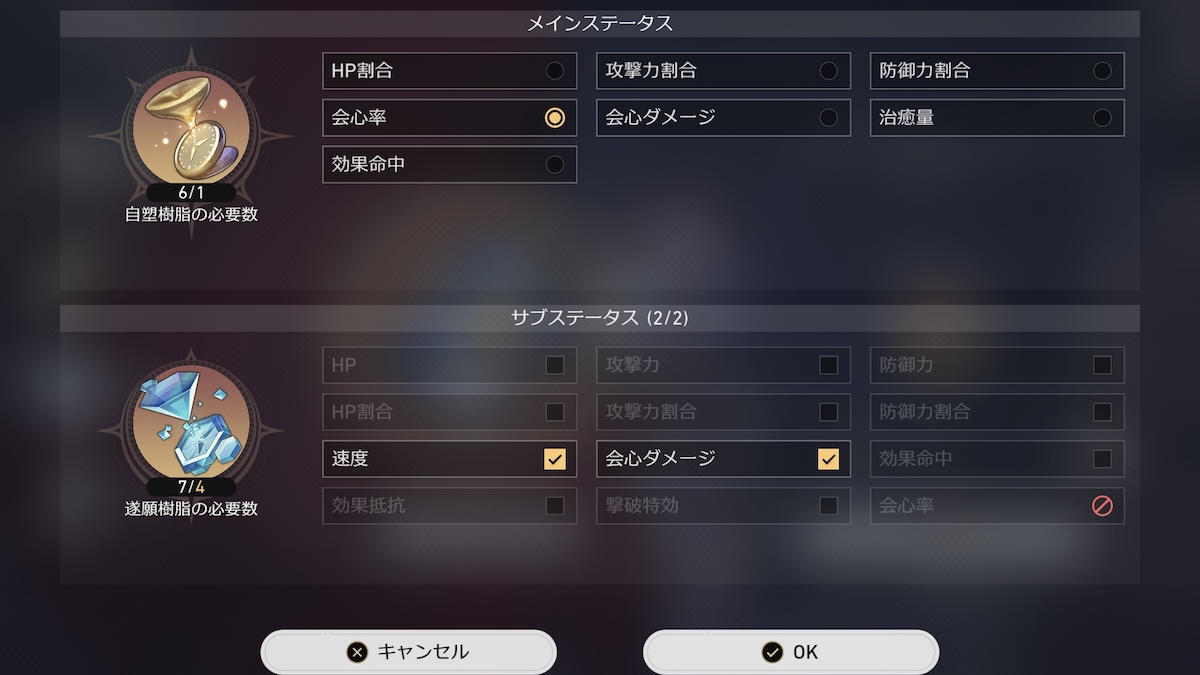Check 防御力割合 in substats
The height and width of the screenshot is (675, 1200).
[x=1102, y=412]
